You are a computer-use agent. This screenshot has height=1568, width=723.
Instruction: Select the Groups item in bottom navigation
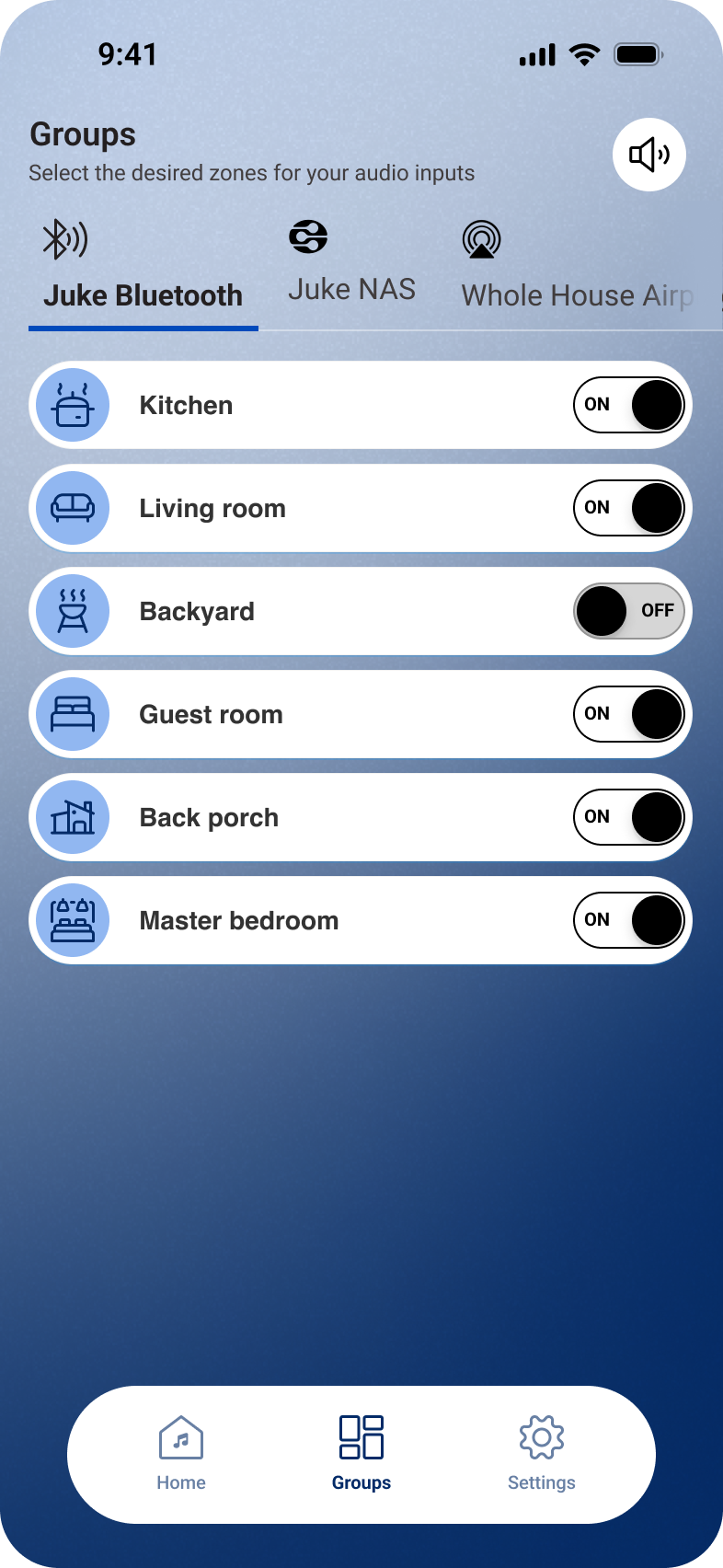(361, 1454)
